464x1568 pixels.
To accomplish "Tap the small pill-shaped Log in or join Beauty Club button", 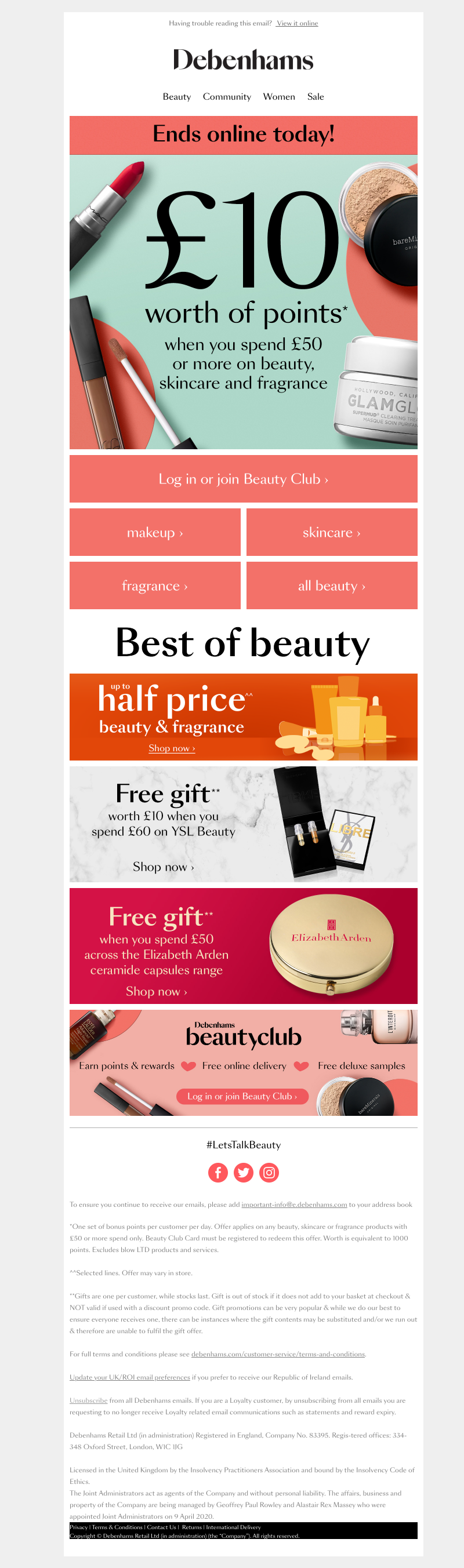I will [x=242, y=1096].
